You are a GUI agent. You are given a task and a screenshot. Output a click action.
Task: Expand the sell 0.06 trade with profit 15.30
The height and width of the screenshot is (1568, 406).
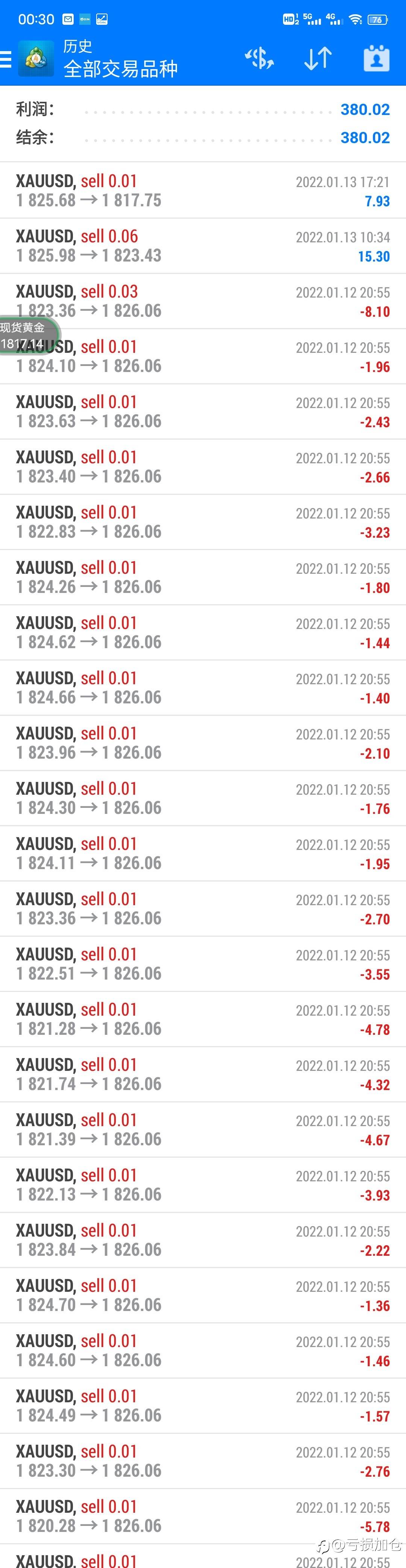203,246
